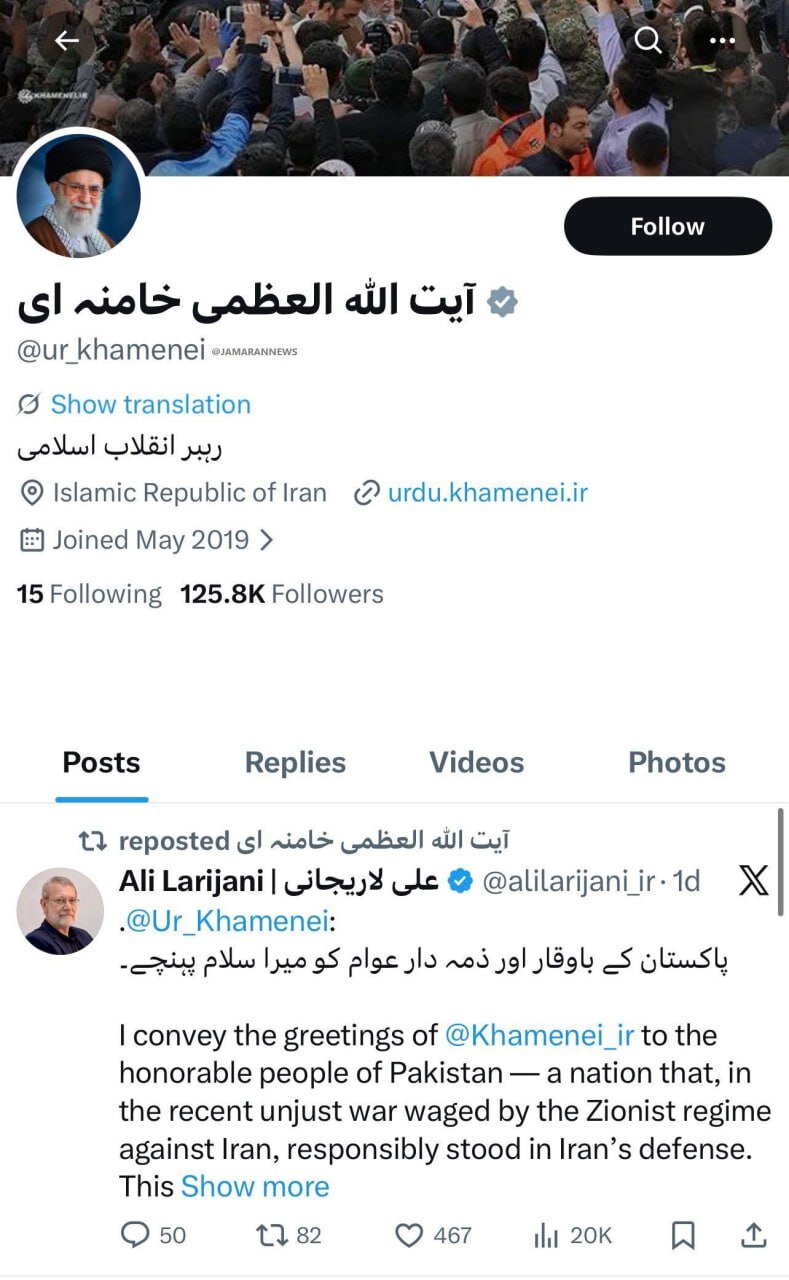Bookmark the tweet
Viewport: 789px width, 1280px height.
[x=684, y=1236]
